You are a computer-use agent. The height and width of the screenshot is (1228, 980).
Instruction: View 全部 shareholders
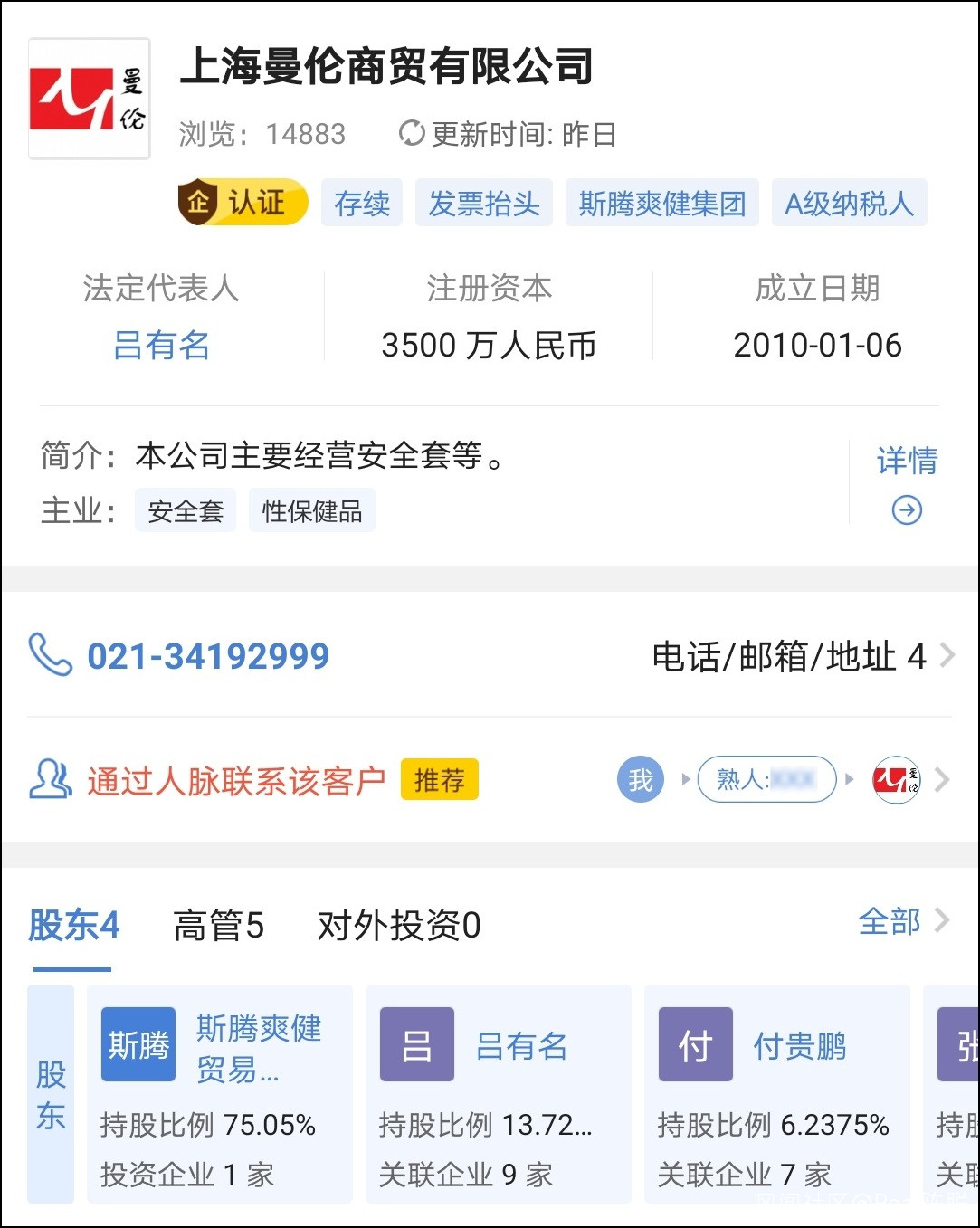pos(902,921)
